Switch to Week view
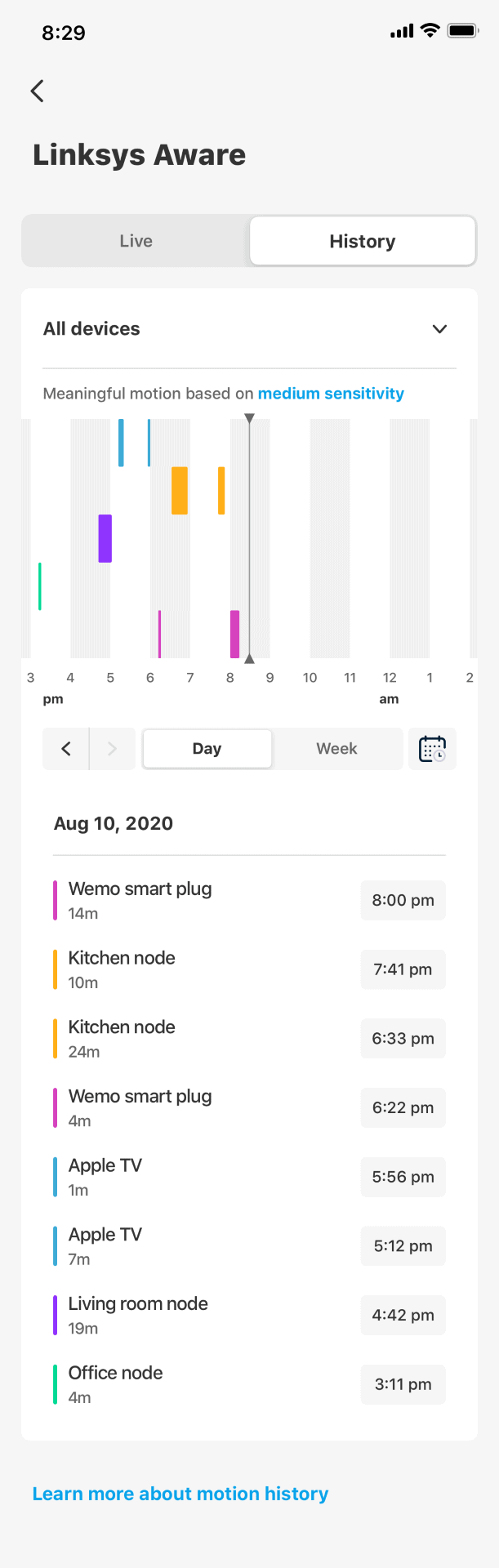Viewport: 499px width, 1568px height. [x=336, y=749]
